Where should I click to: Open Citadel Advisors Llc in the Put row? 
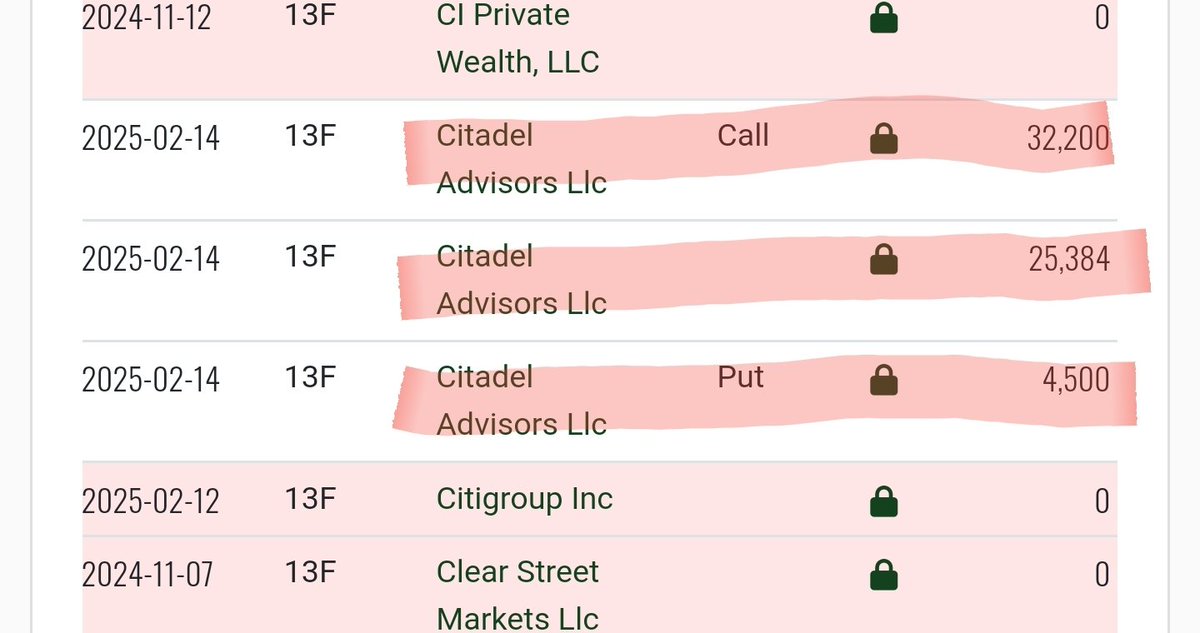point(521,401)
